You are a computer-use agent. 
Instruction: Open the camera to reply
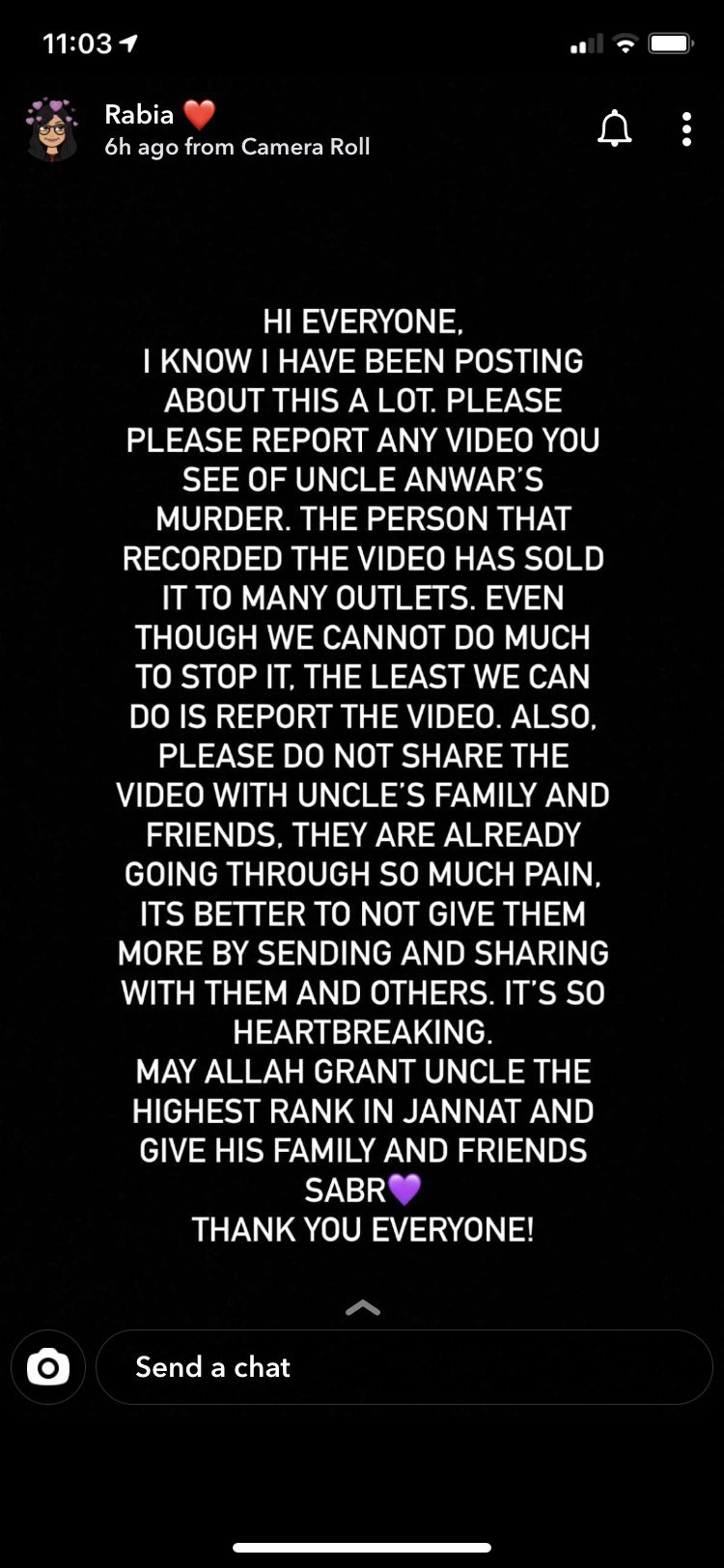coord(48,1367)
